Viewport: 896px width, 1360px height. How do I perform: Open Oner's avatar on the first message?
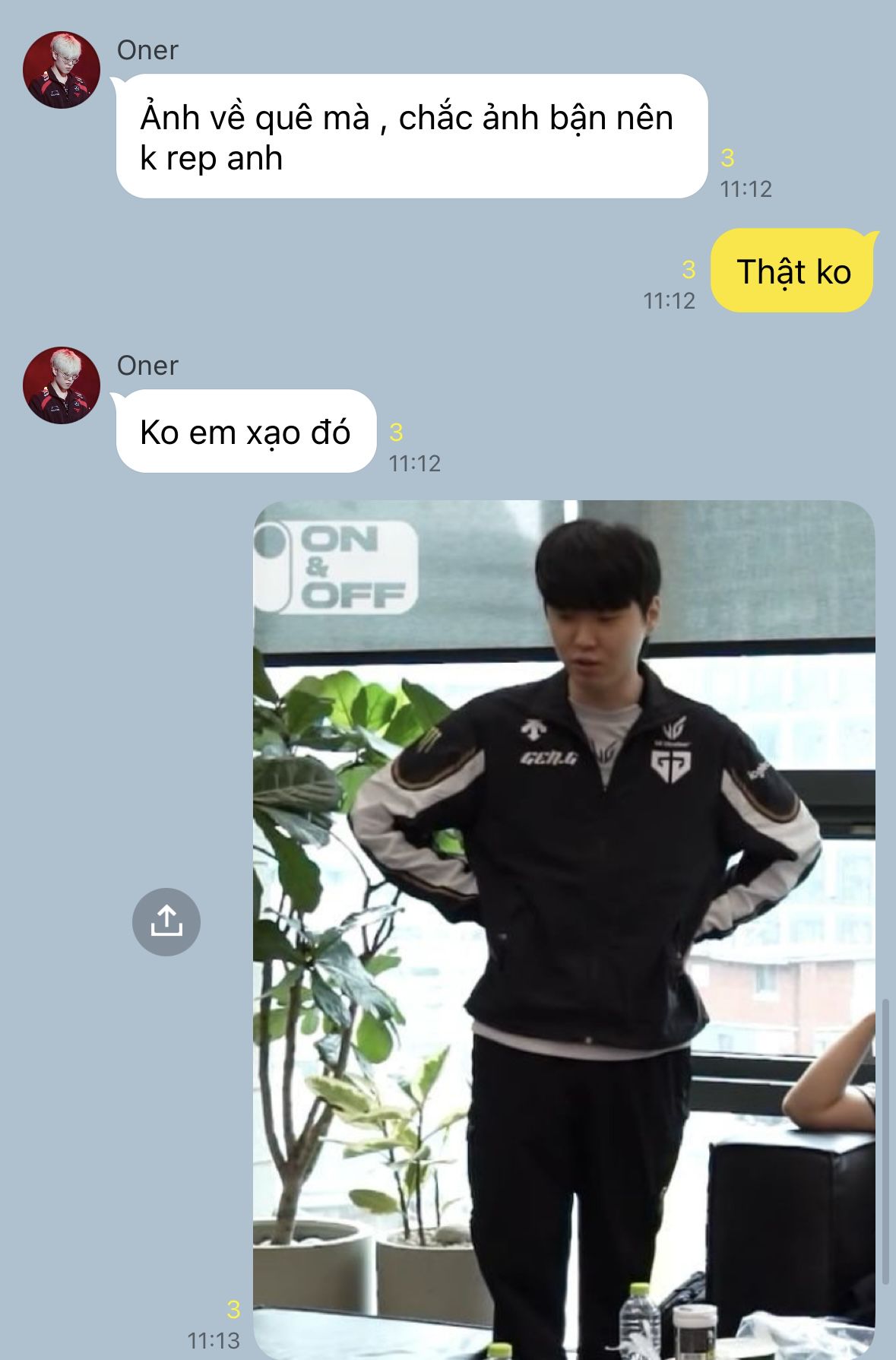62,70
